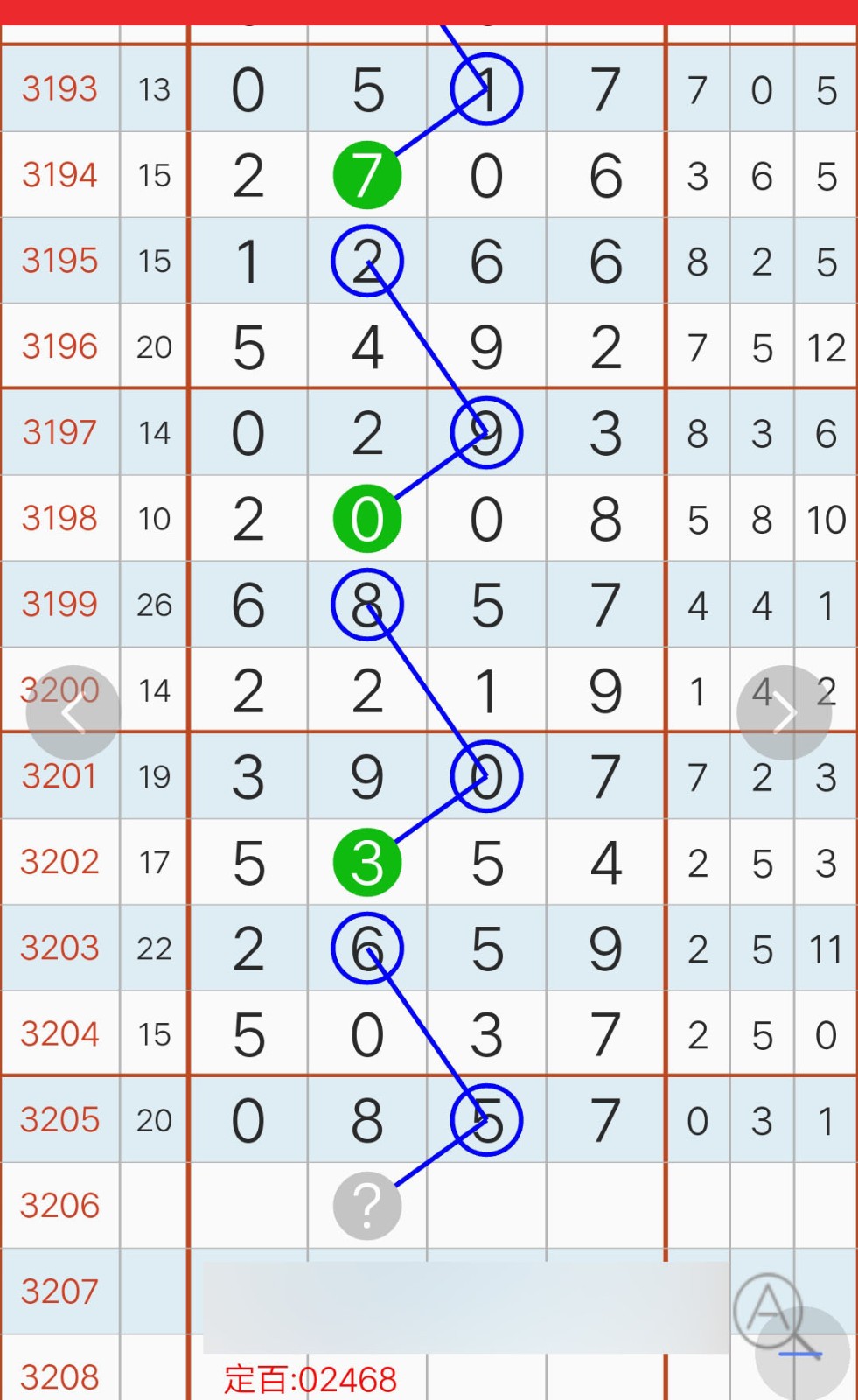This screenshot has width=858, height=1400.
Task: Go to the next image with the right arrow
Action: click(784, 713)
